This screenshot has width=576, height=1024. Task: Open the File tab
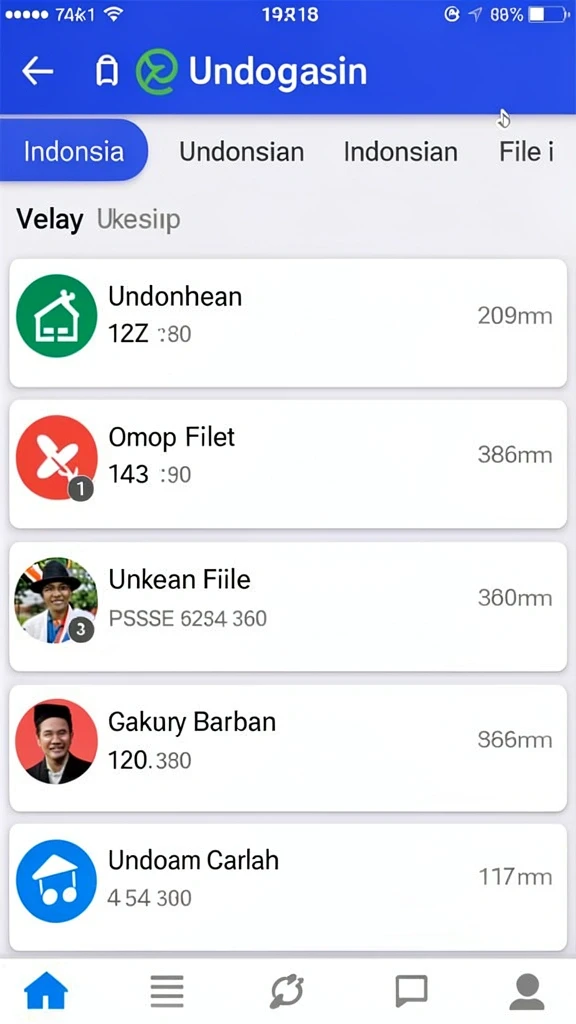click(526, 152)
